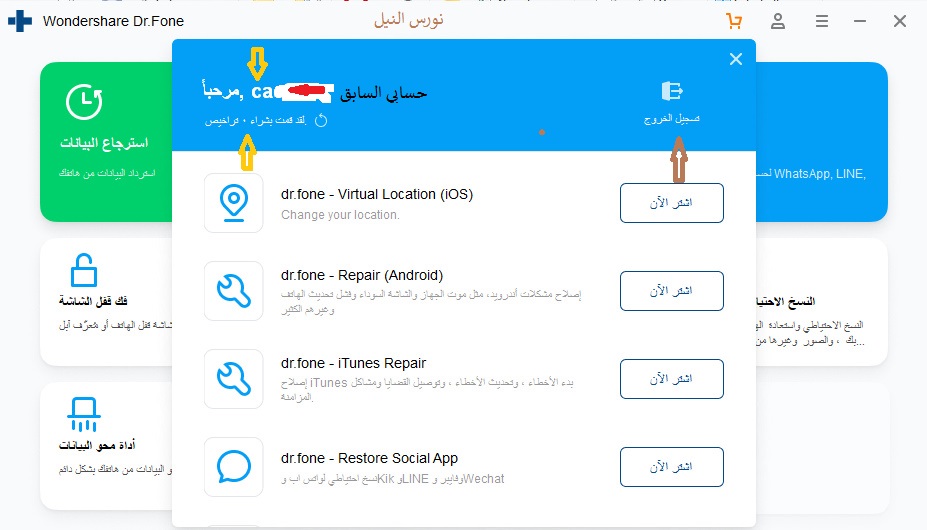Close the account dialog

tap(736, 59)
